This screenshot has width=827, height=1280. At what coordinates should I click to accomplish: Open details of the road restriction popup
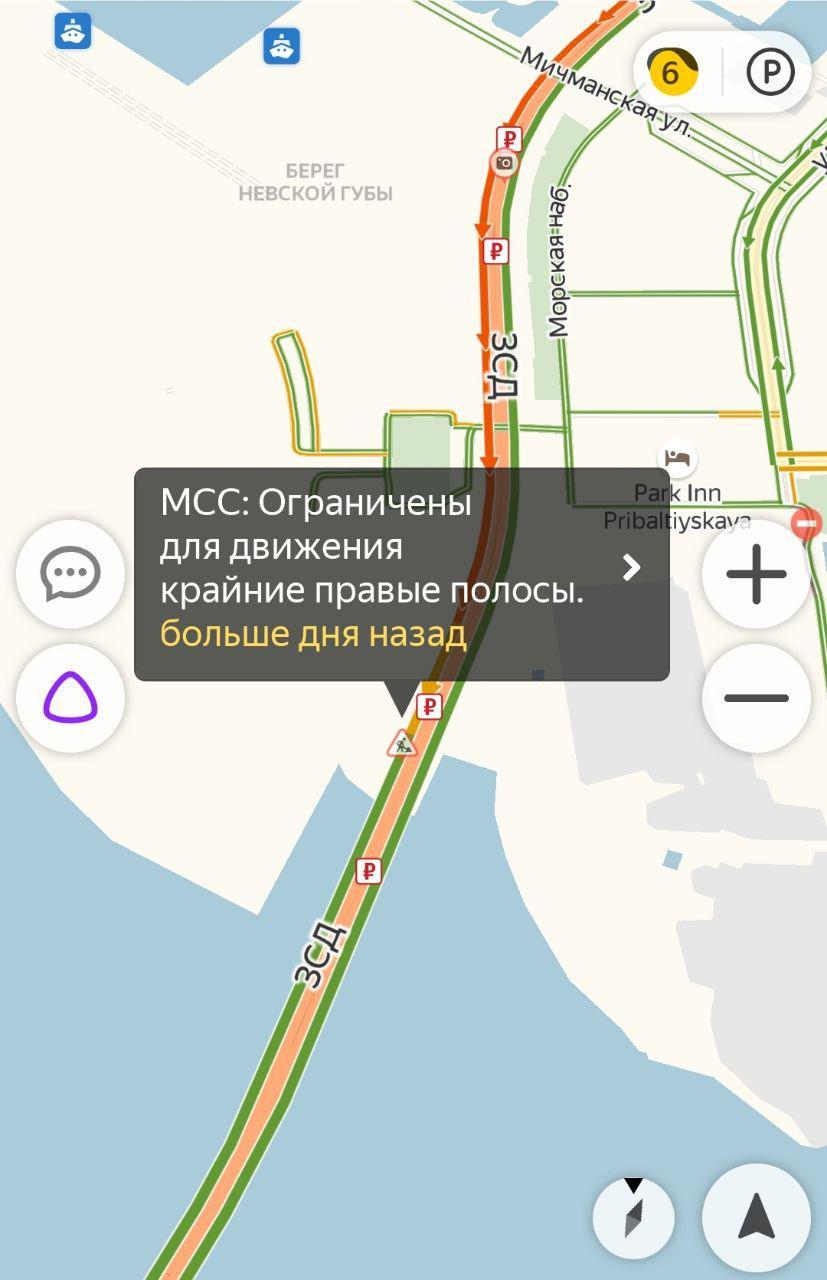[631, 568]
